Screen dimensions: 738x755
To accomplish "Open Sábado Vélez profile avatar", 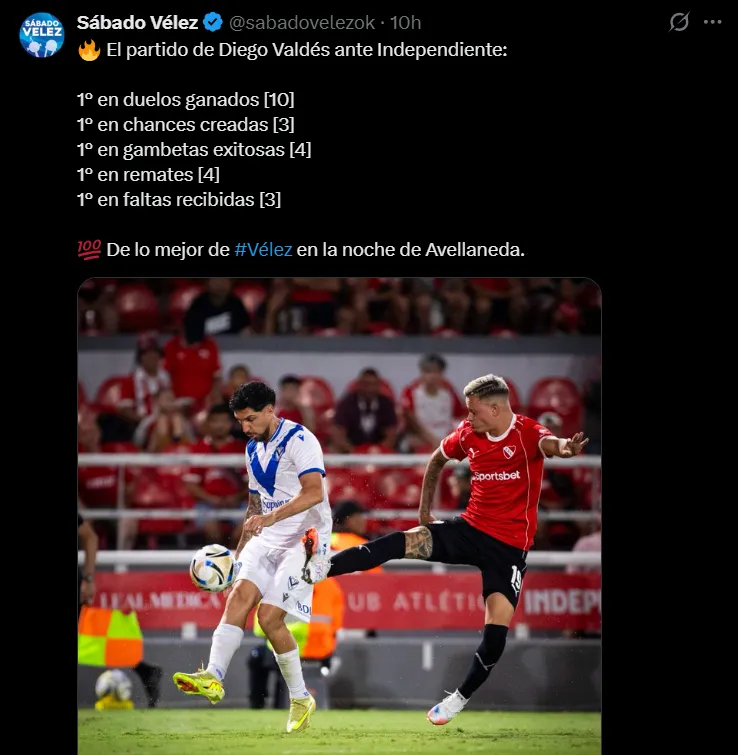I will click(x=42, y=35).
